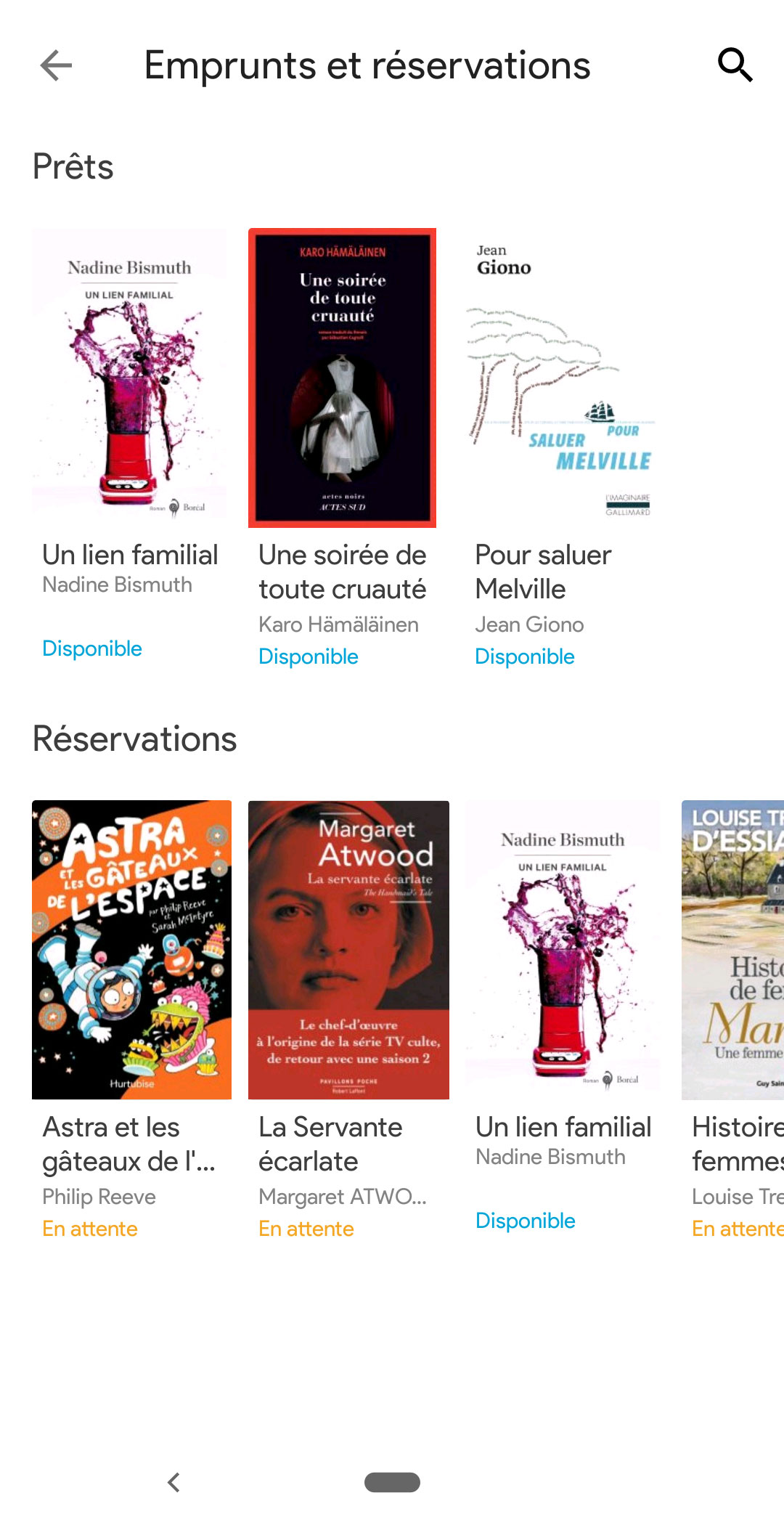Open the reserved Un lien familial book

click(x=563, y=950)
